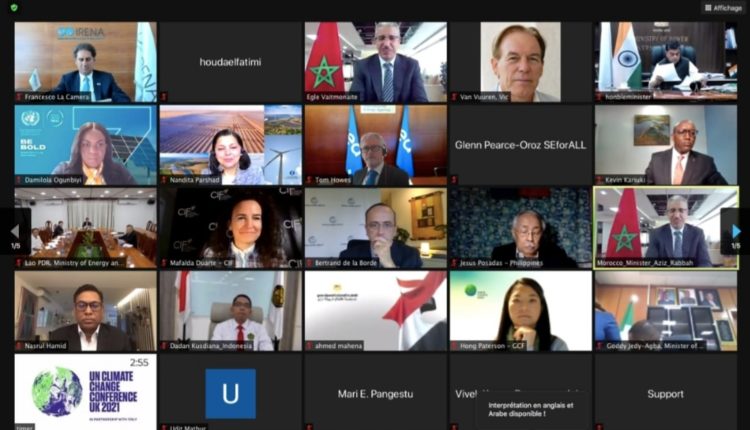The image size is (750, 430).
Task: Select Morocco Minister Aziz Rabbah's tile
Action: click(666, 227)
